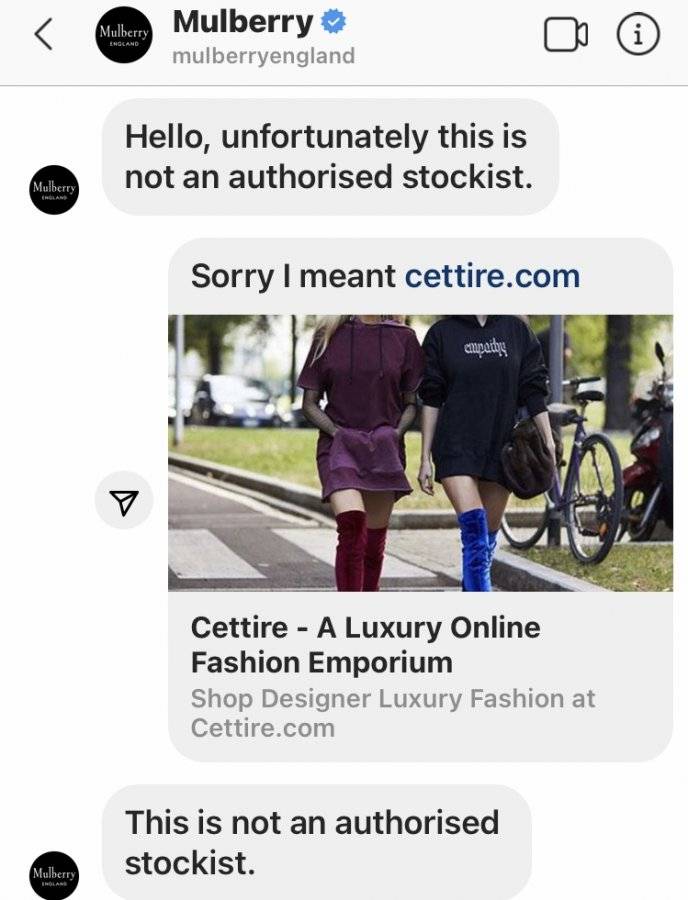Go back to the message list

click(44, 34)
